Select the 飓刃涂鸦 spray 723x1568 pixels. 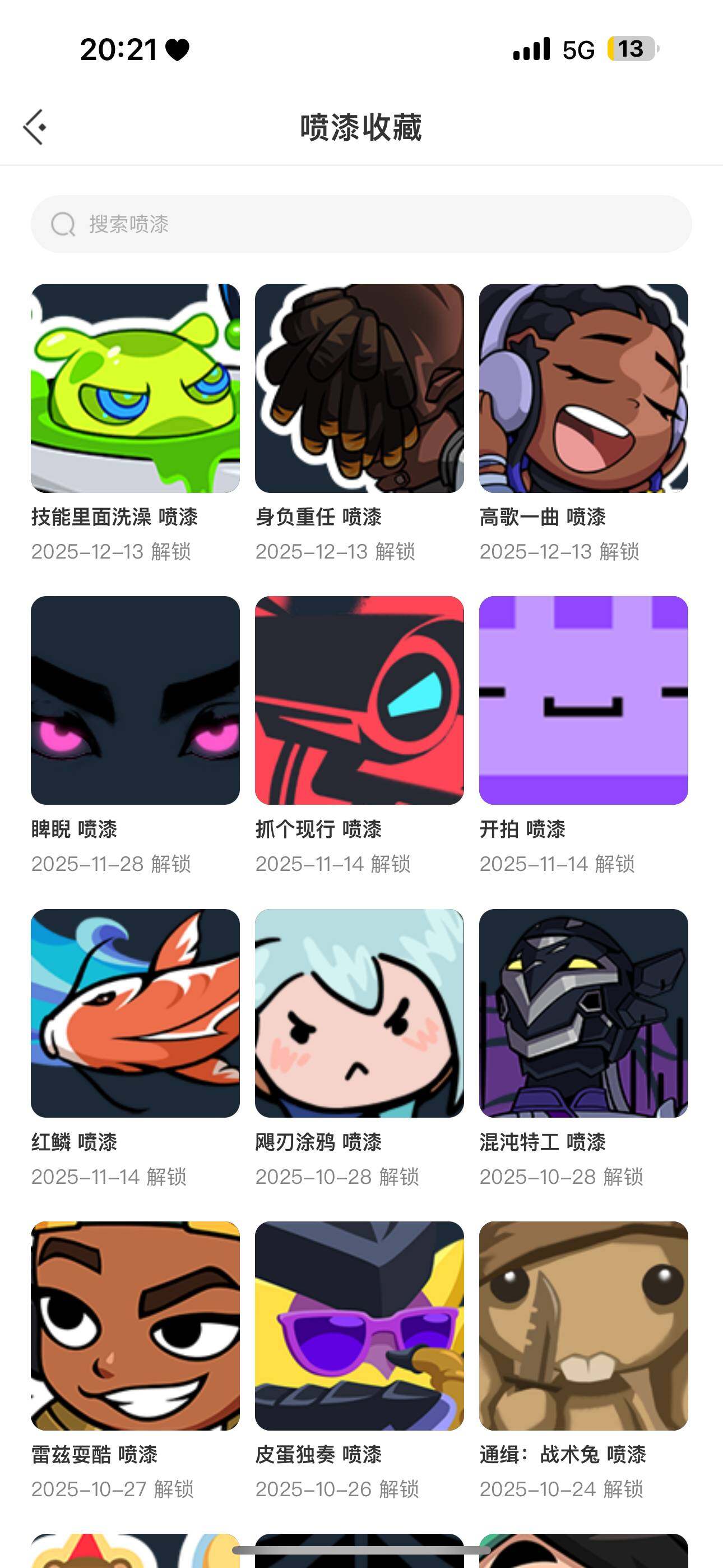(359, 1013)
